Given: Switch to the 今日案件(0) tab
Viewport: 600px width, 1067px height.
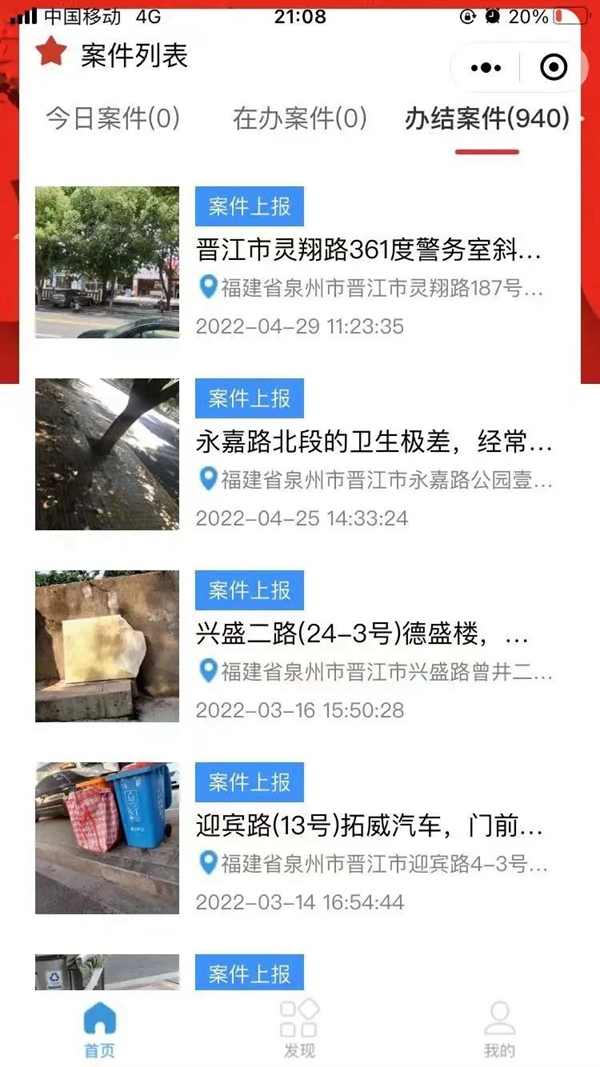Looking at the screenshot, I should (x=112, y=118).
